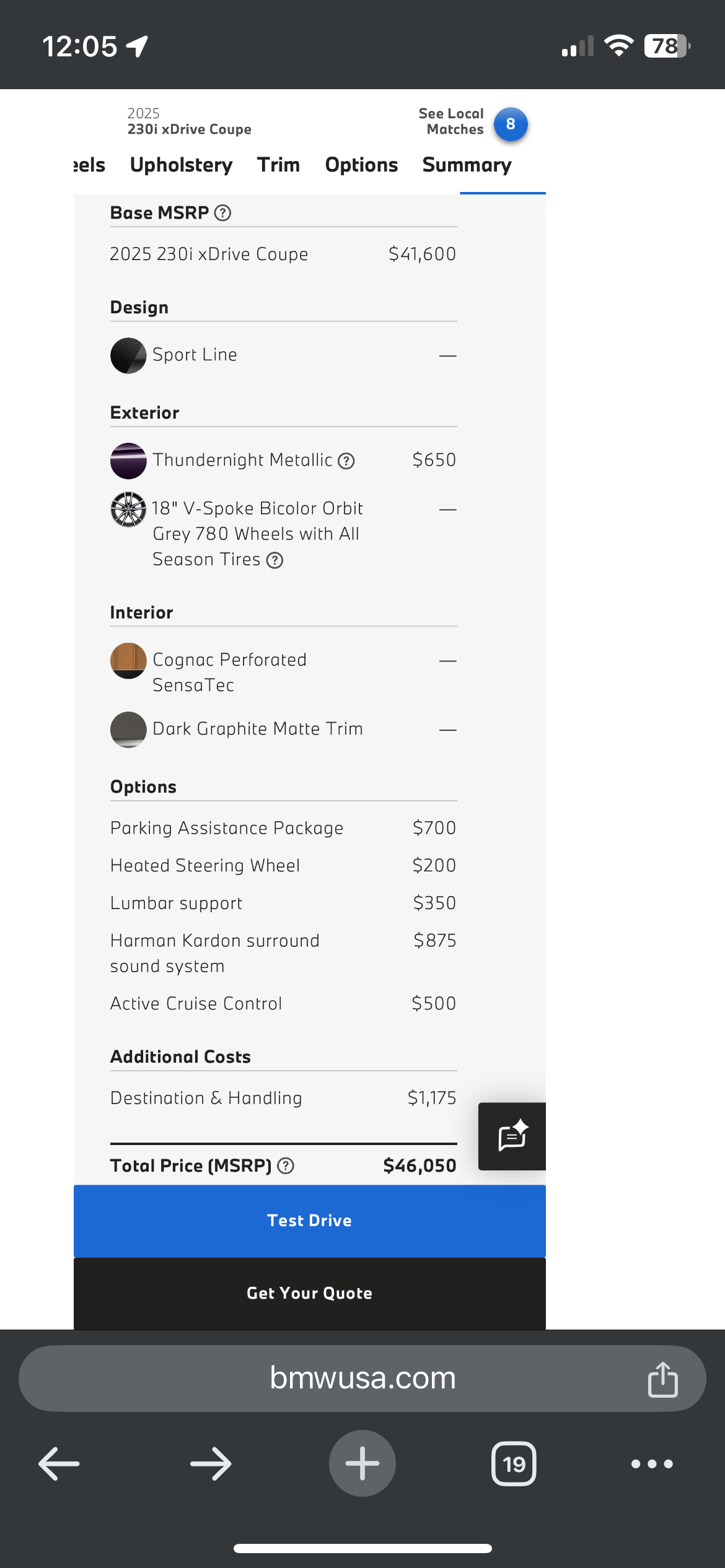Go forward in the browser
Screen dimensions: 725x1568
[x=211, y=1464]
